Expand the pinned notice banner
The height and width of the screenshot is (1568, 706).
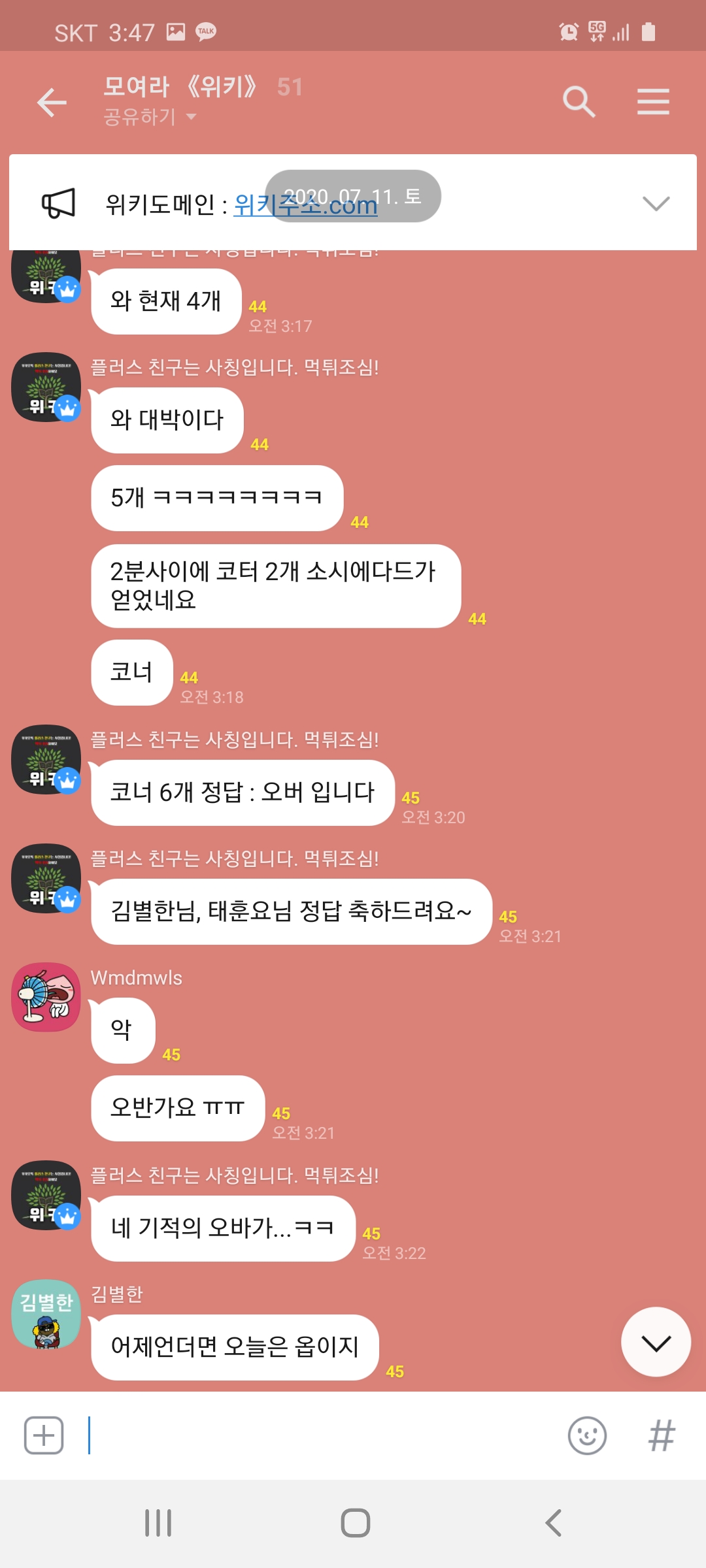tap(656, 203)
